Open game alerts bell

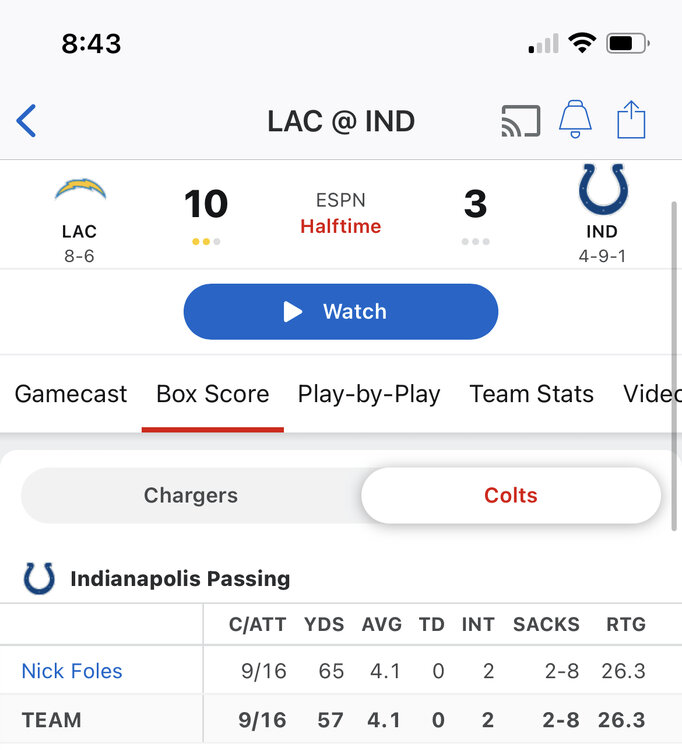coord(575,120)
